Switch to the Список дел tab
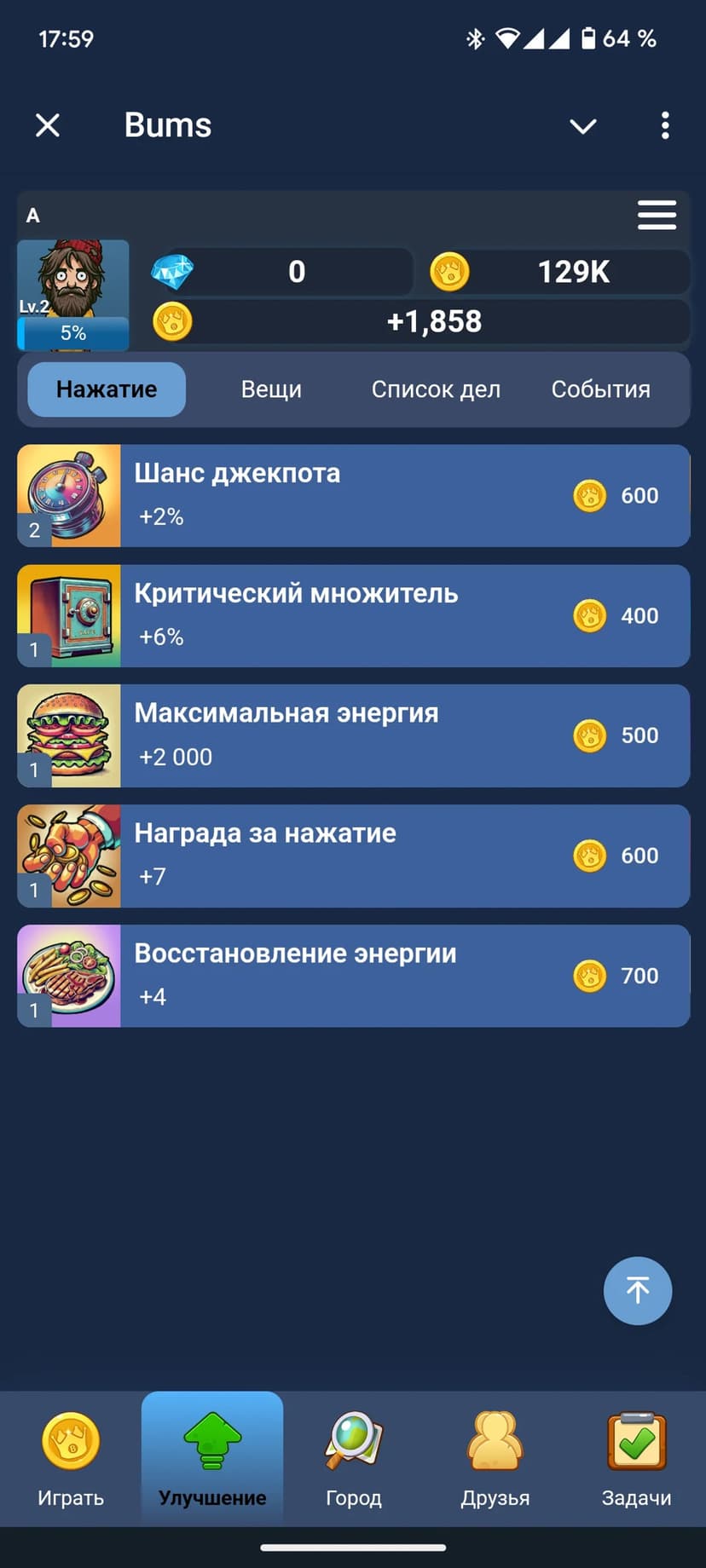Screen dimensions: 706x1568 (x=436, y=389)
